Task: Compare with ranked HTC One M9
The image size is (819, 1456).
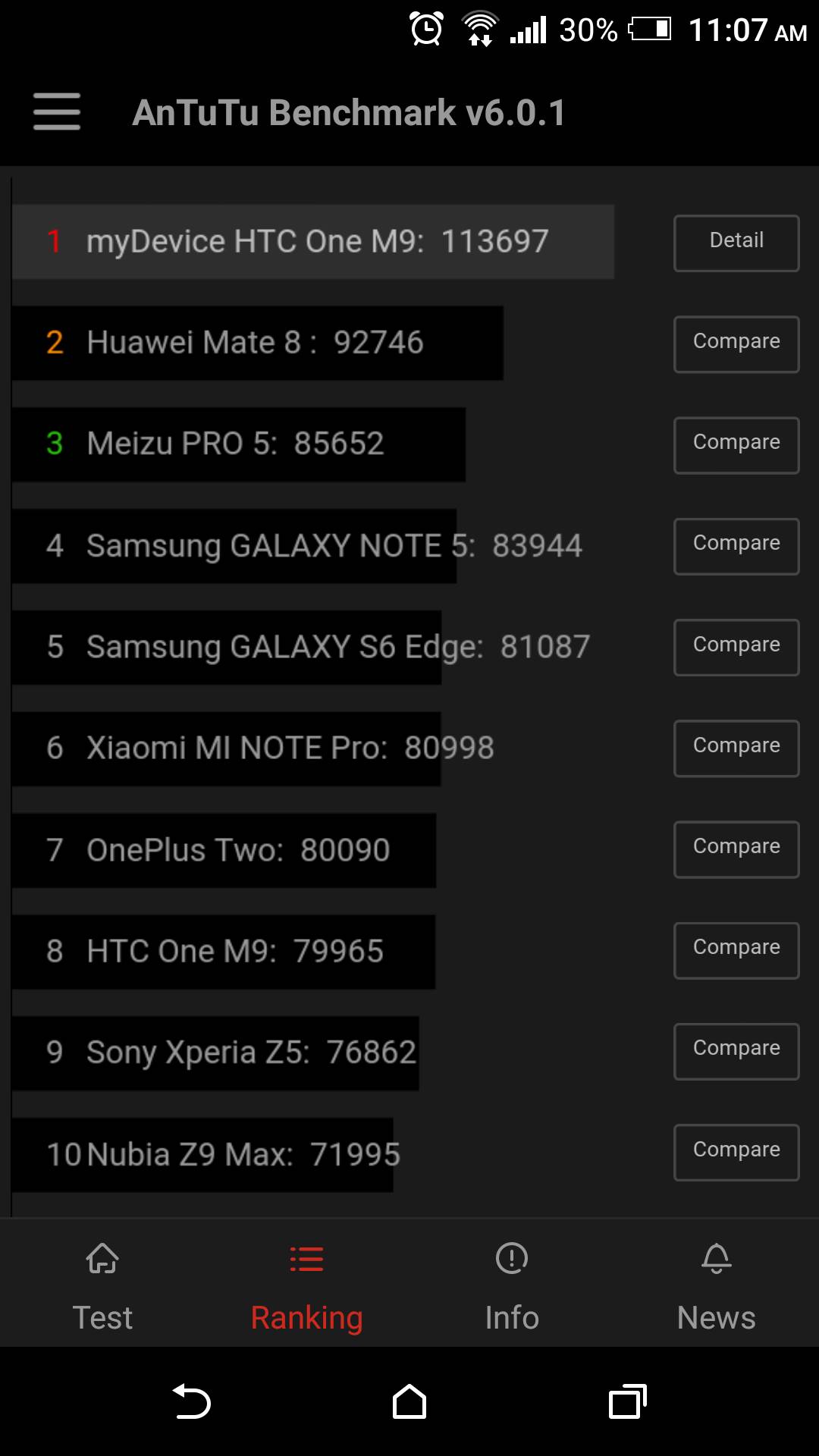Action: (x=736, y=949)
